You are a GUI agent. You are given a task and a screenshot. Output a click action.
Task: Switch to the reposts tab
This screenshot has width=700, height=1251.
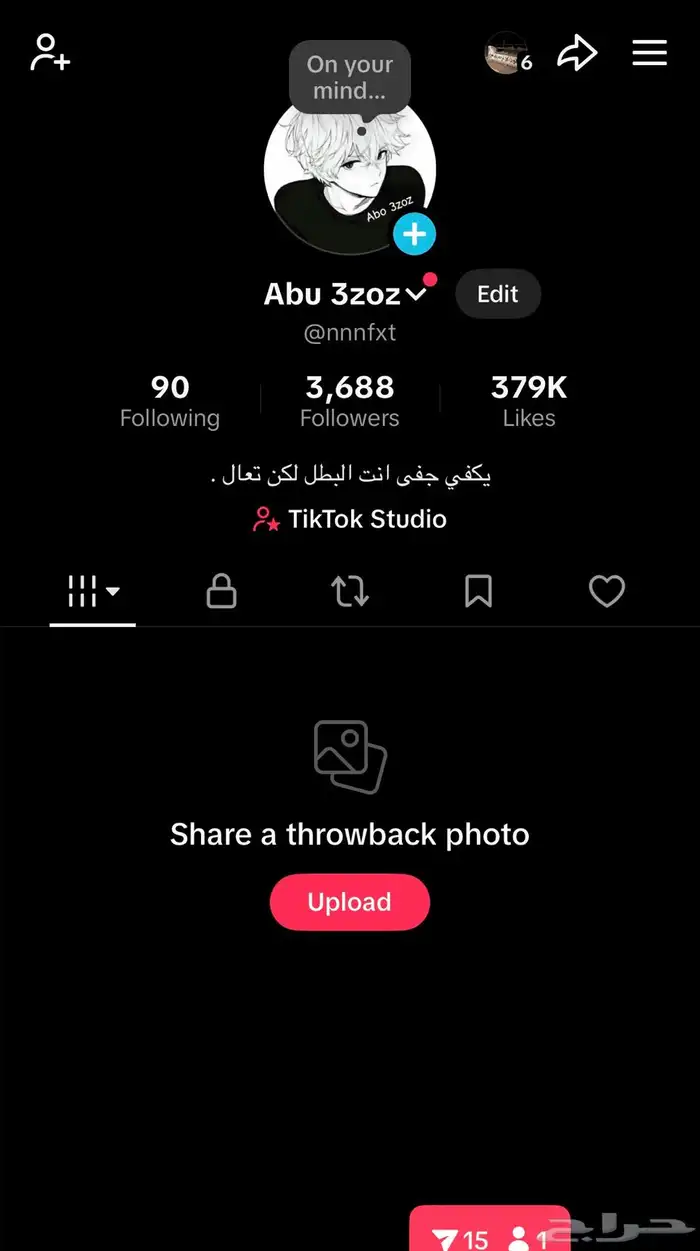pos(350,592)
